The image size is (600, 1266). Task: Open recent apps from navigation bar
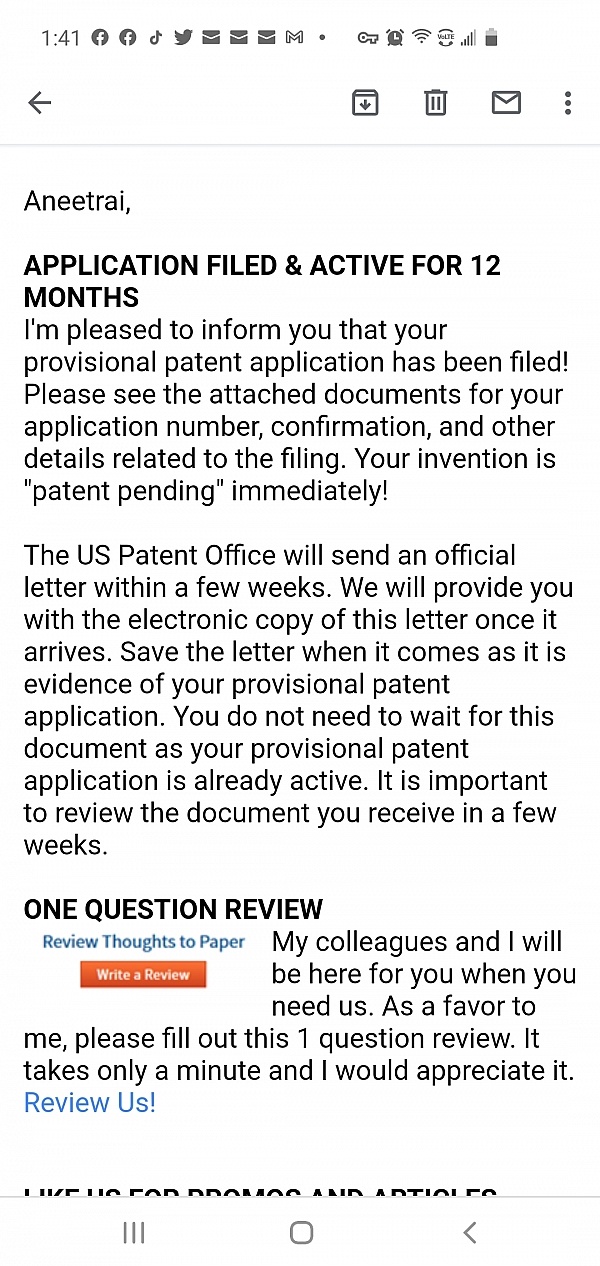tap(133, 1232)
